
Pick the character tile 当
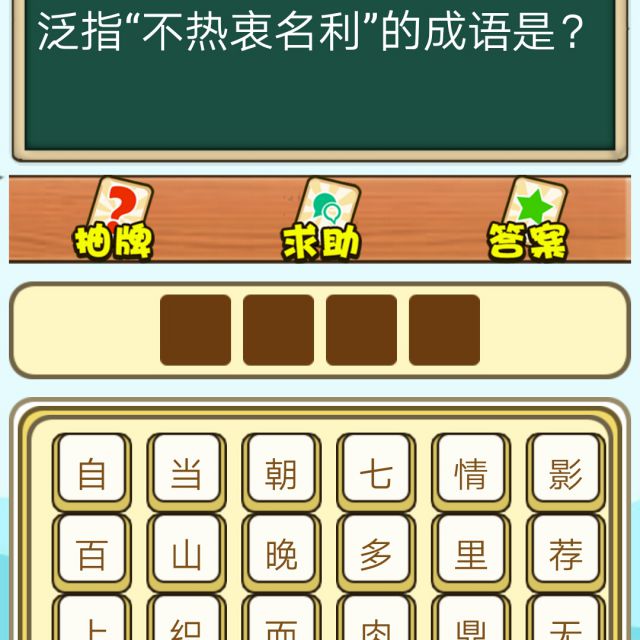pyautogui.click(x=187, y=472)
